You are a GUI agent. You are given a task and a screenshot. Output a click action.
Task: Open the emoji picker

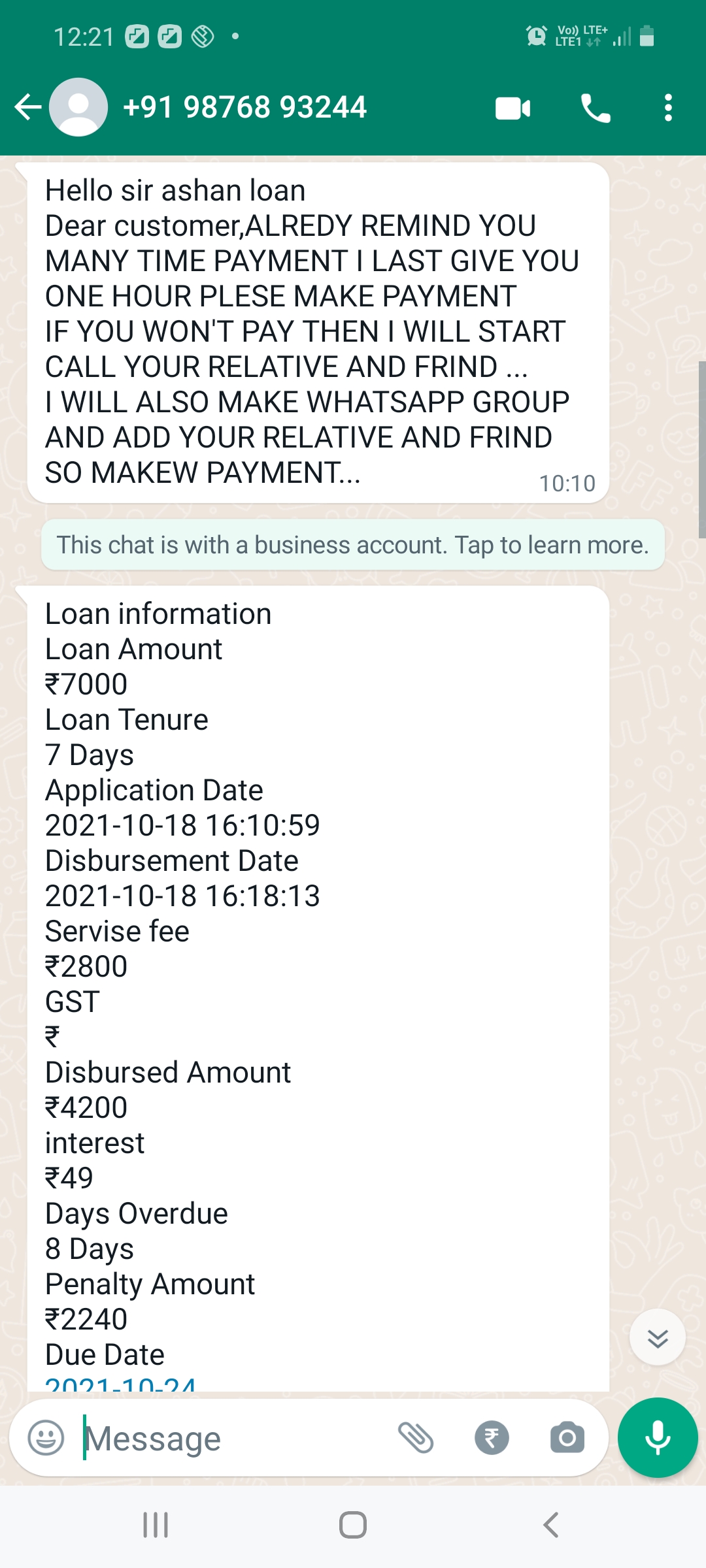[46, 1438]
